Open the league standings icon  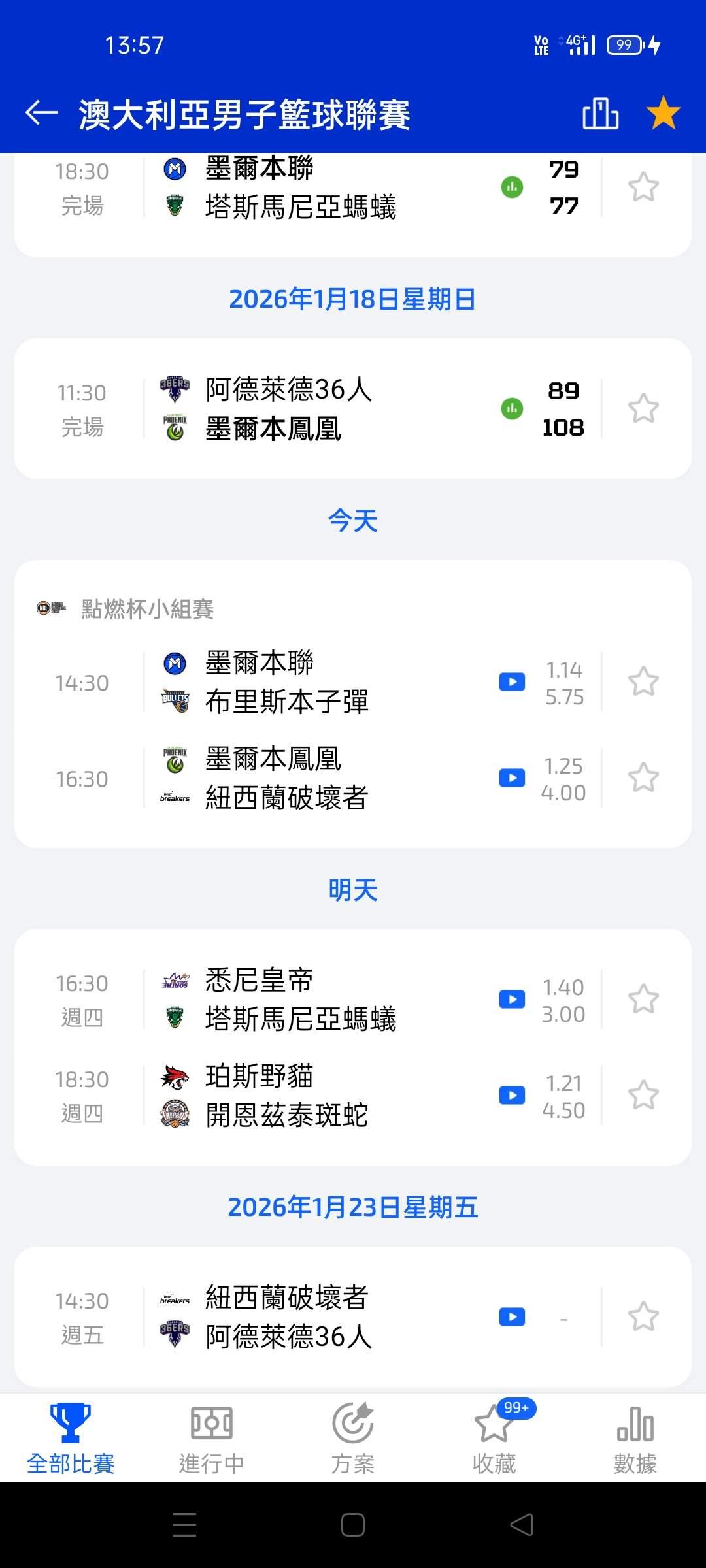[x=600, y=114]
